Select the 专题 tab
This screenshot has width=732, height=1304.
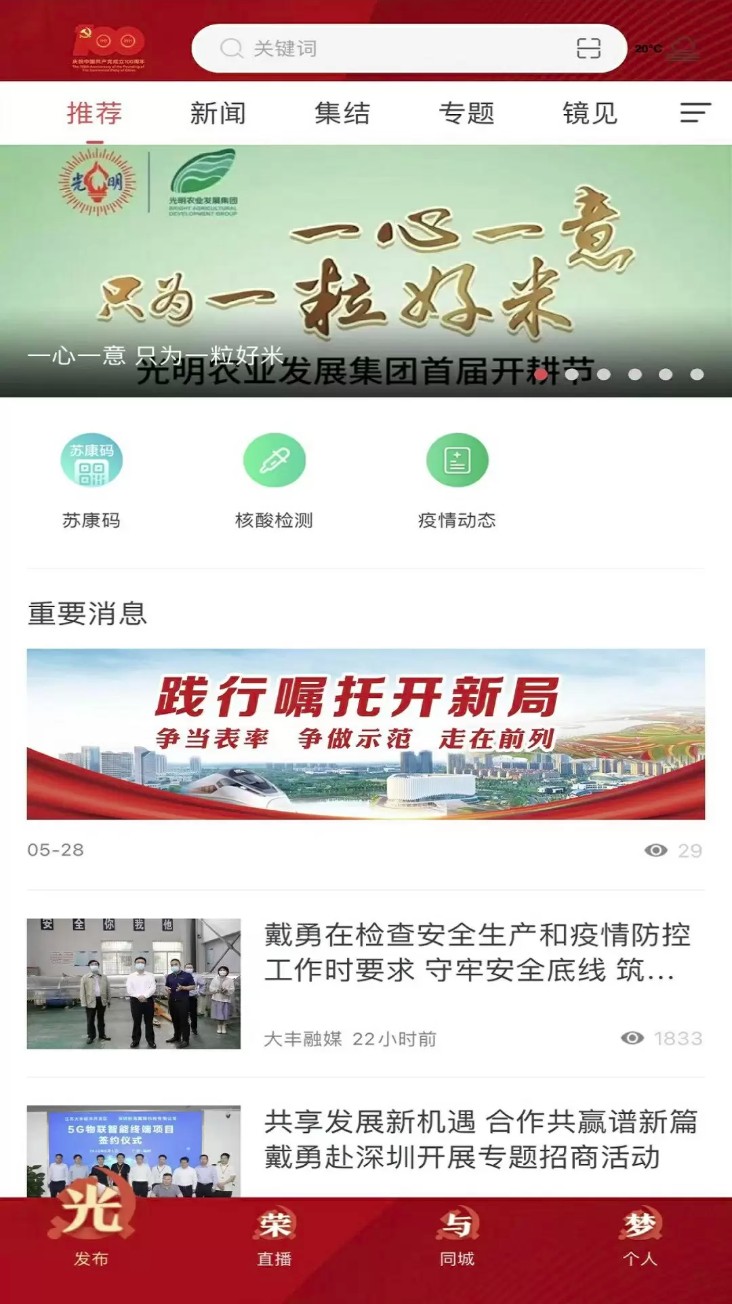[x=466, y=113]
